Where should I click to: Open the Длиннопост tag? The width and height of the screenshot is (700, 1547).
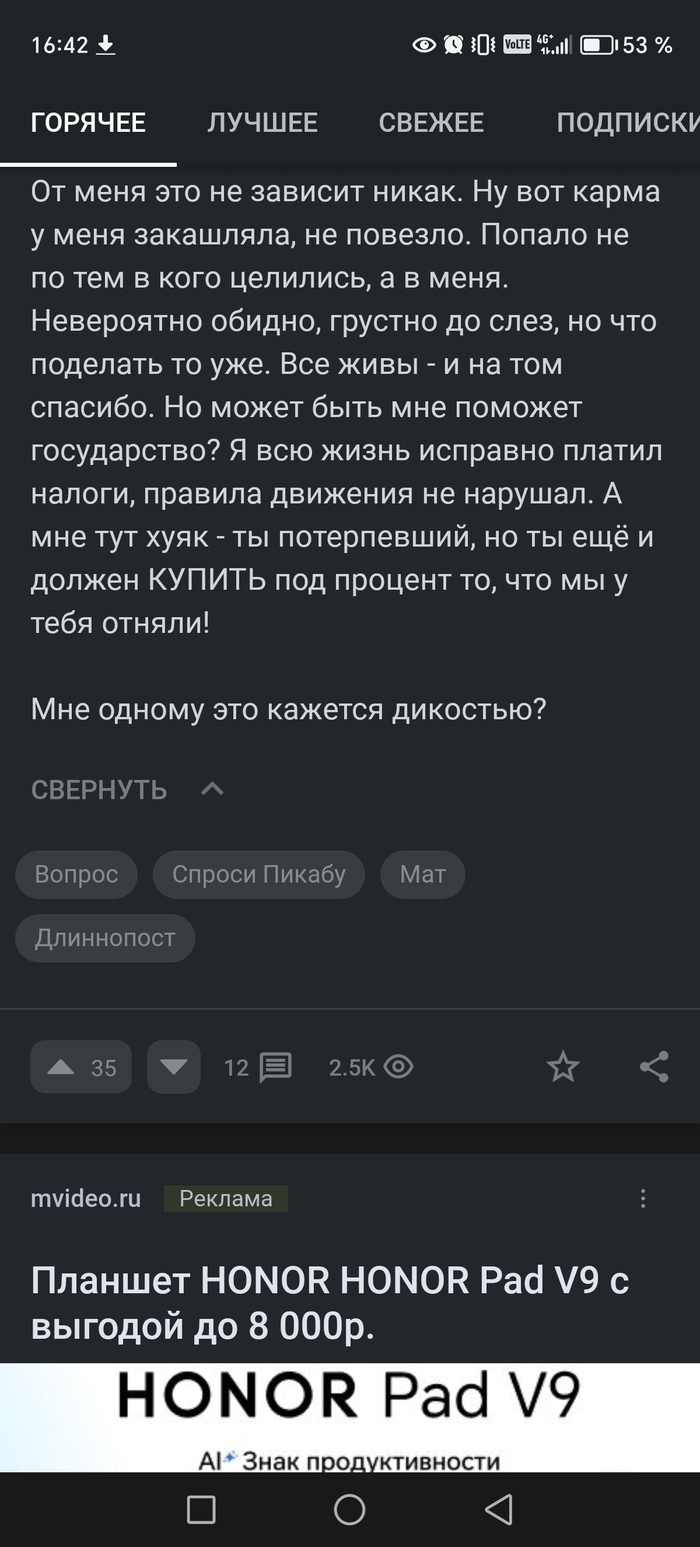point(104,938)
